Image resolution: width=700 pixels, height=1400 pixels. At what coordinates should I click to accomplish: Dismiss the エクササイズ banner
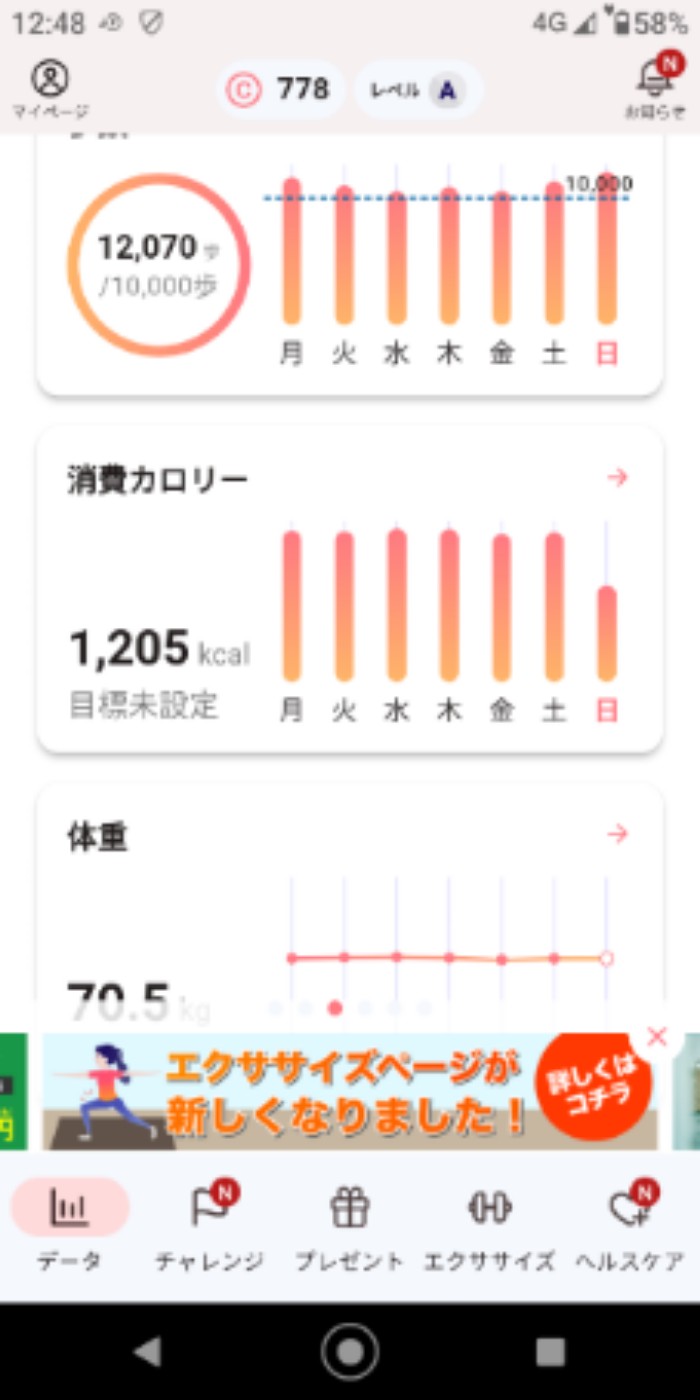pos(656,1036)
